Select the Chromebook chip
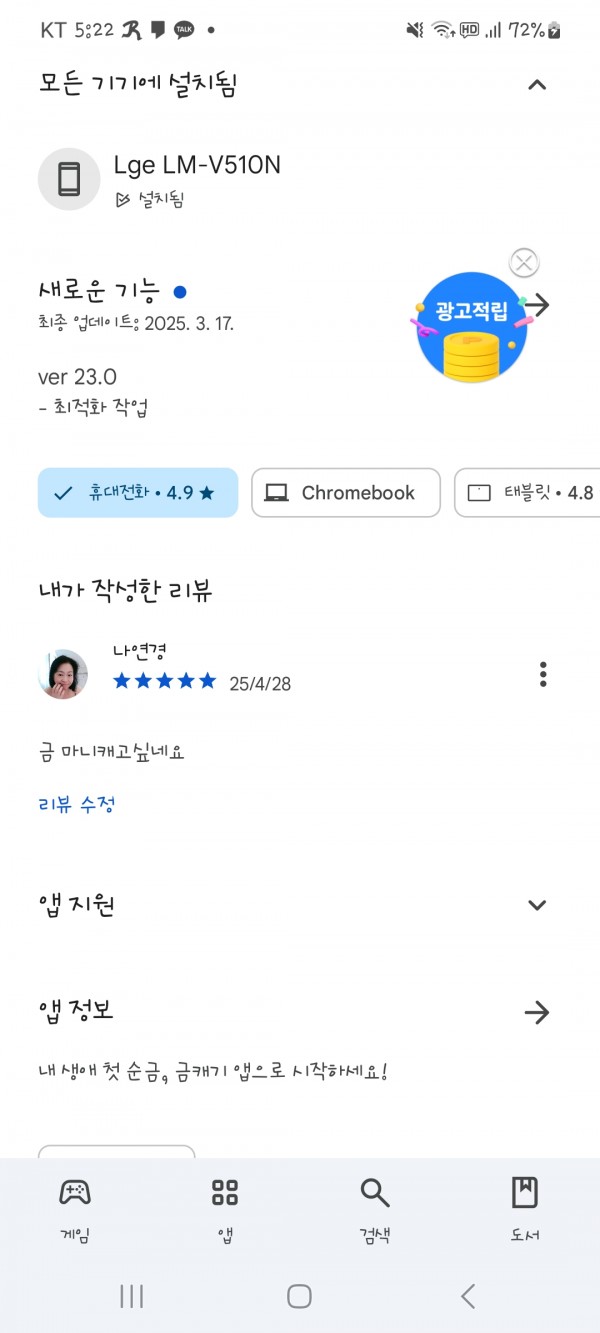600x1333 pixels. (346, 493)
